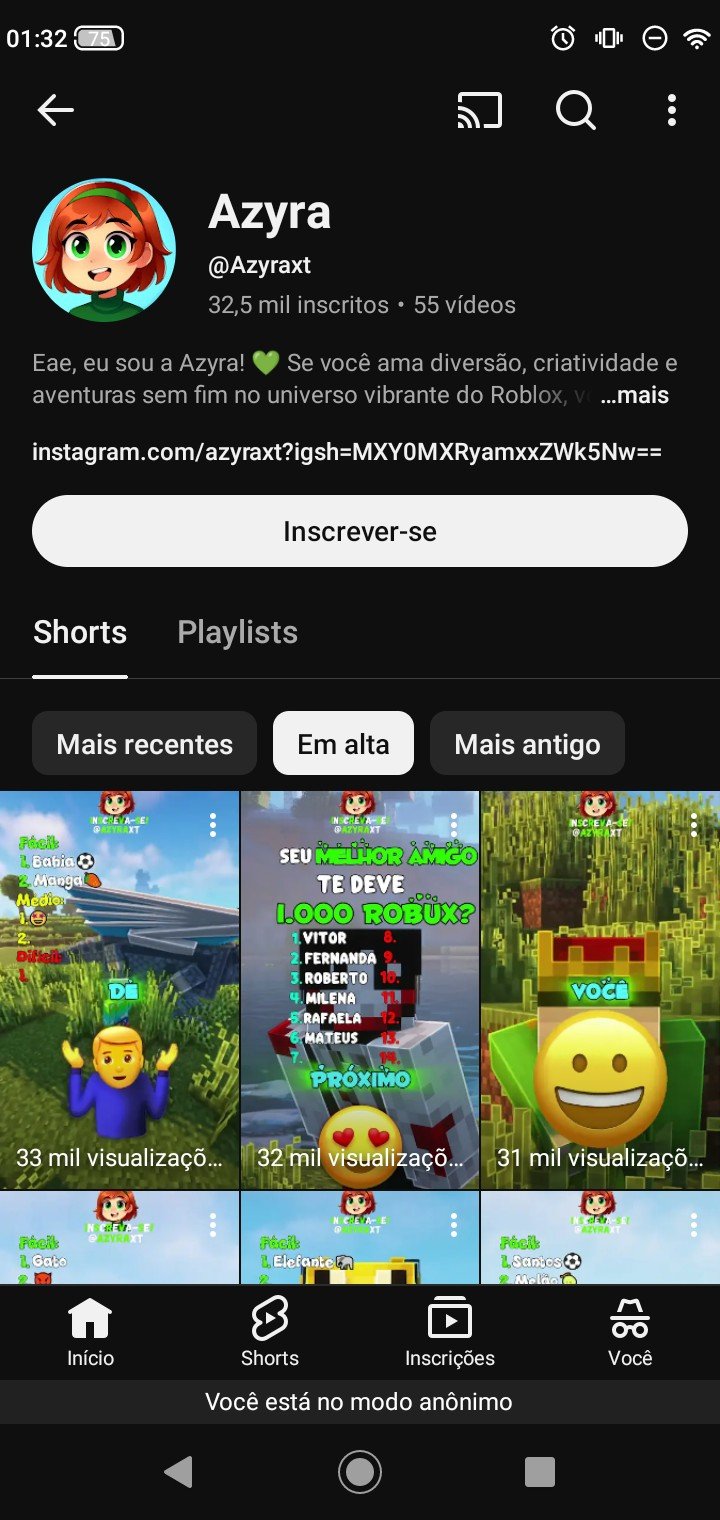Open the Você tab

630,1333
